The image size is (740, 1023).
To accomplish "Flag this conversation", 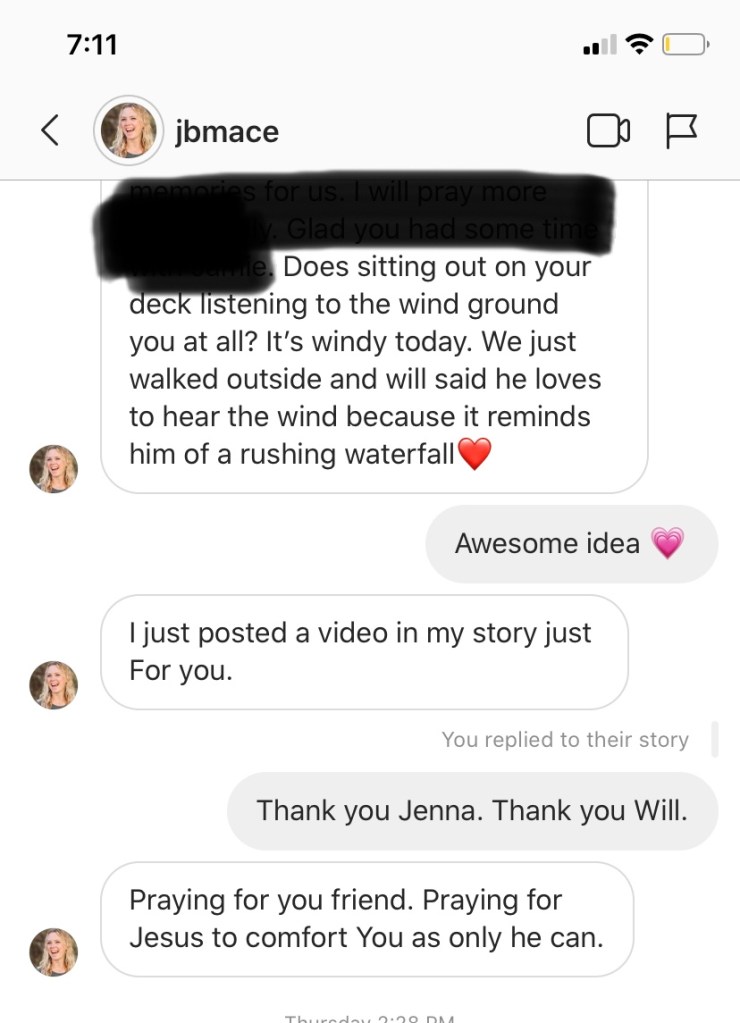I will pos(681,131).
